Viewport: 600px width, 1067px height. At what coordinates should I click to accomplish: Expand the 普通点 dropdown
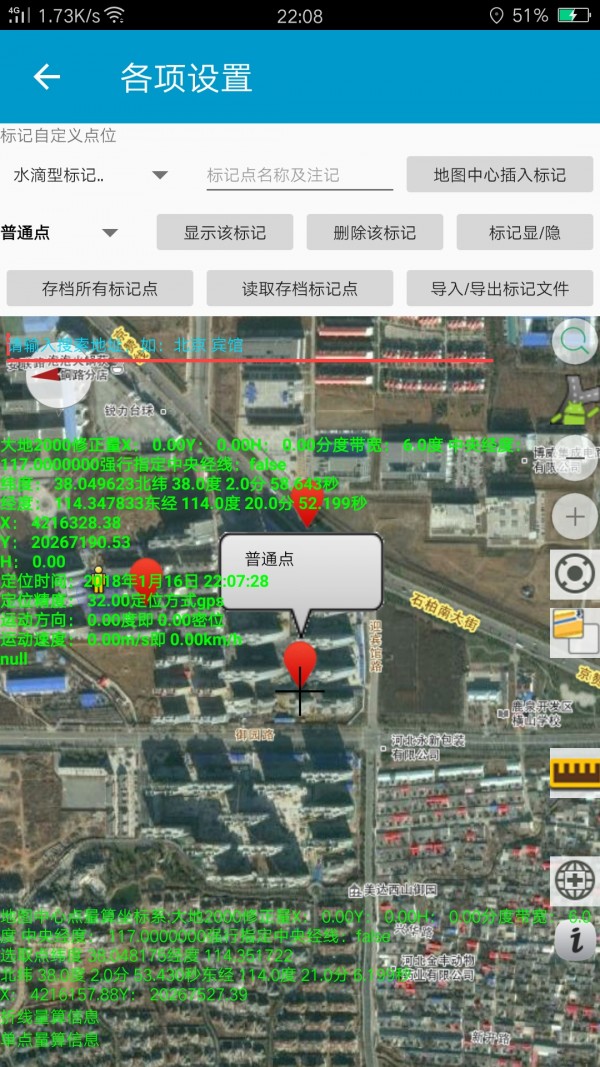62,233
